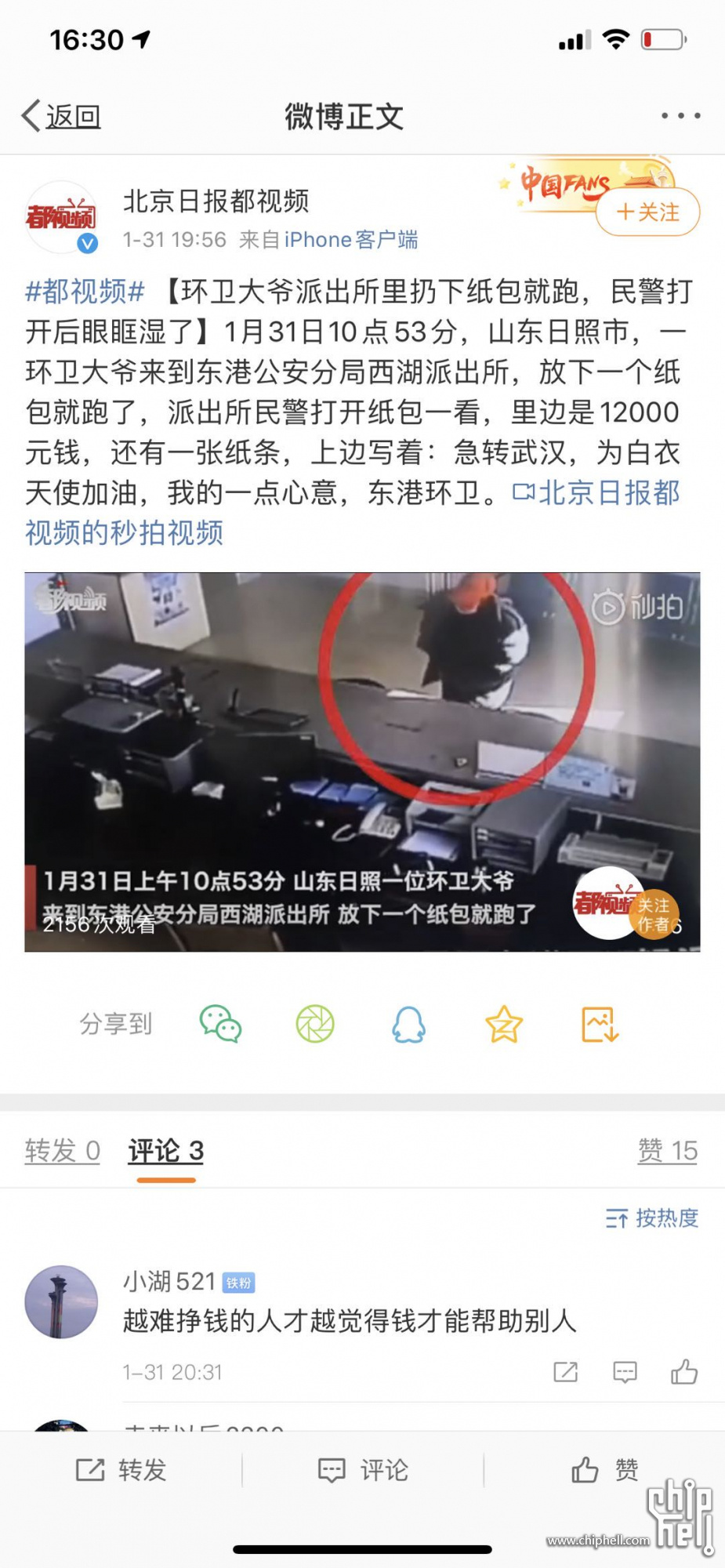Like the post with bottom 赞 button
Image resolution: width=725 pixels, height=1568 pixels.
[x=604, y=1470]
